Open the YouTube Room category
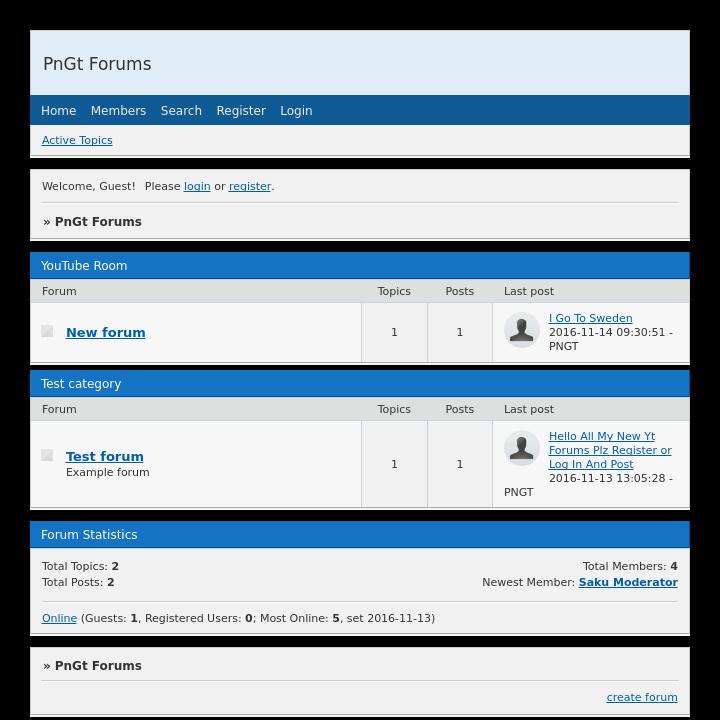The width and height of the screenshot is (720, 720). (84, 266)
